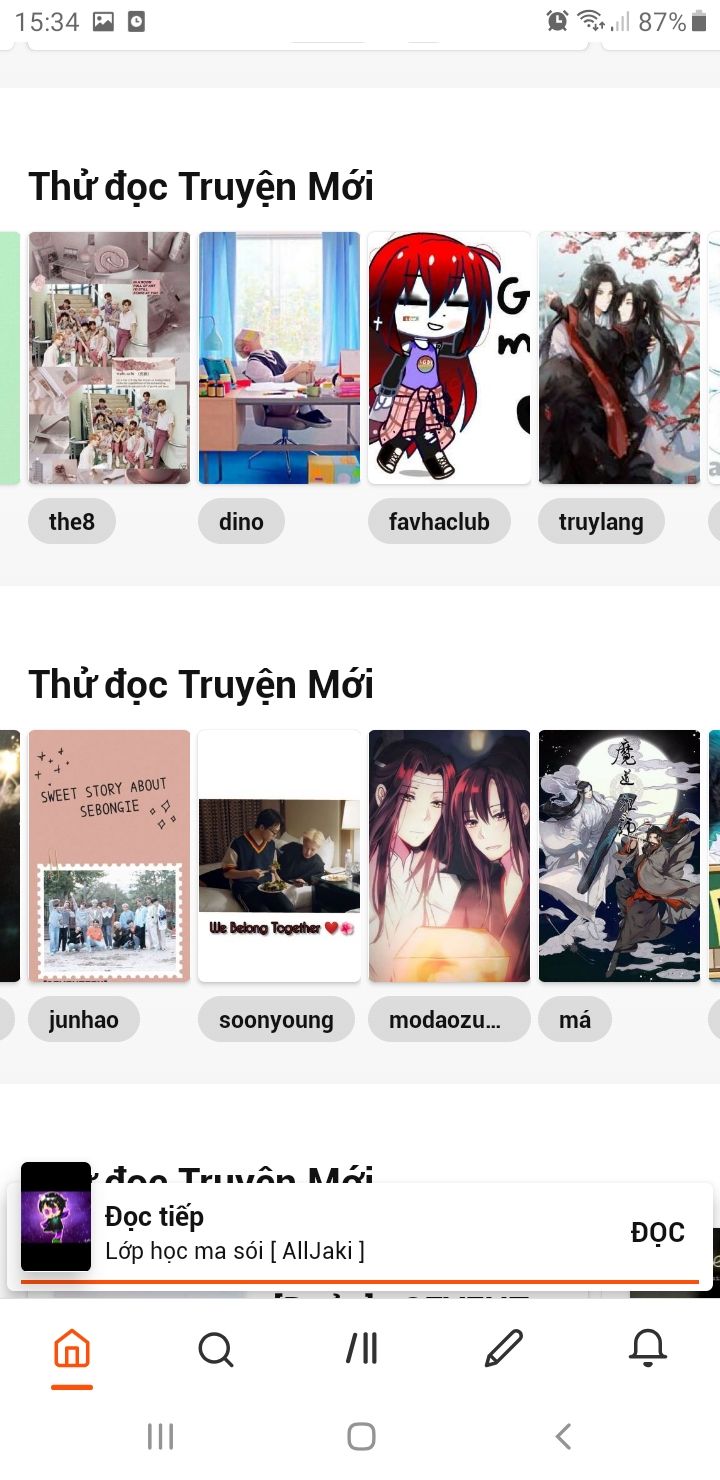
Task: Open the home tab
Action: pyautogui.click(x=71, y=1350)
